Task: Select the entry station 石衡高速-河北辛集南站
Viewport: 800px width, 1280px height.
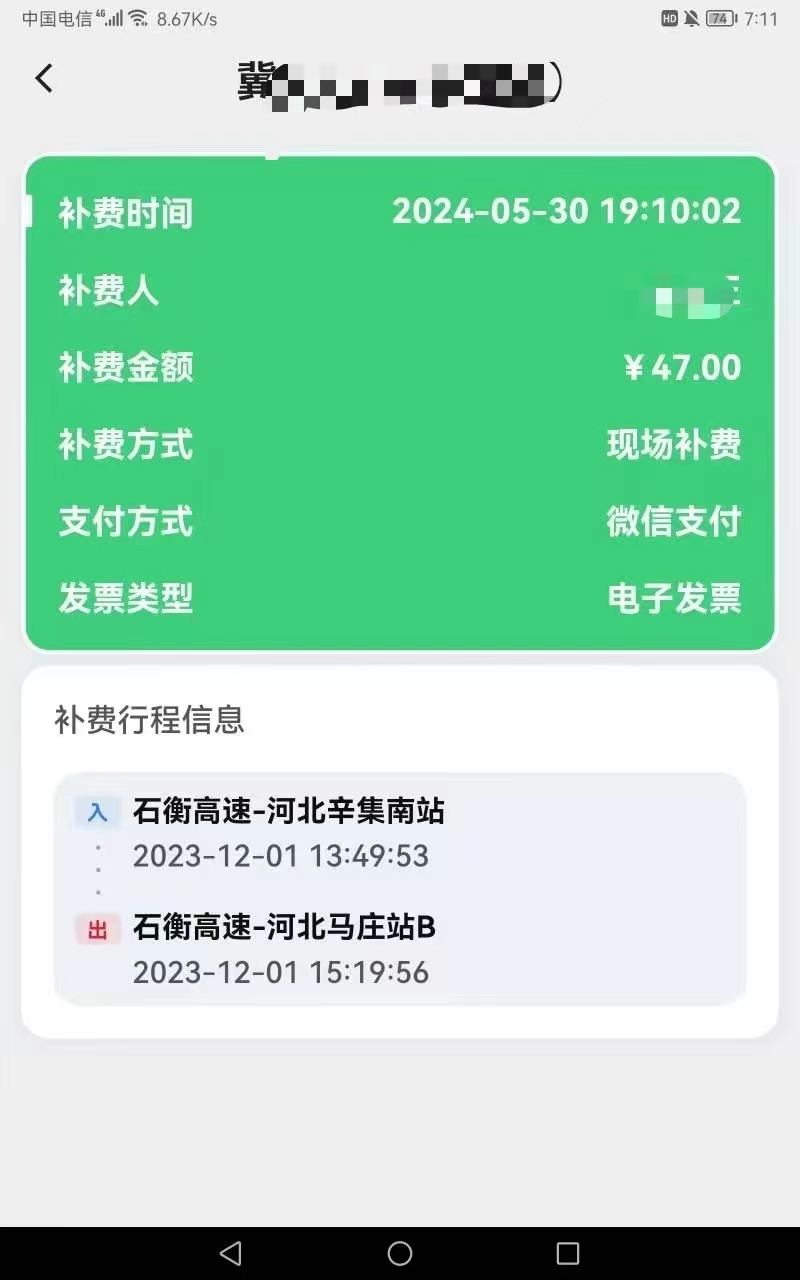Action: coord(290,812)
